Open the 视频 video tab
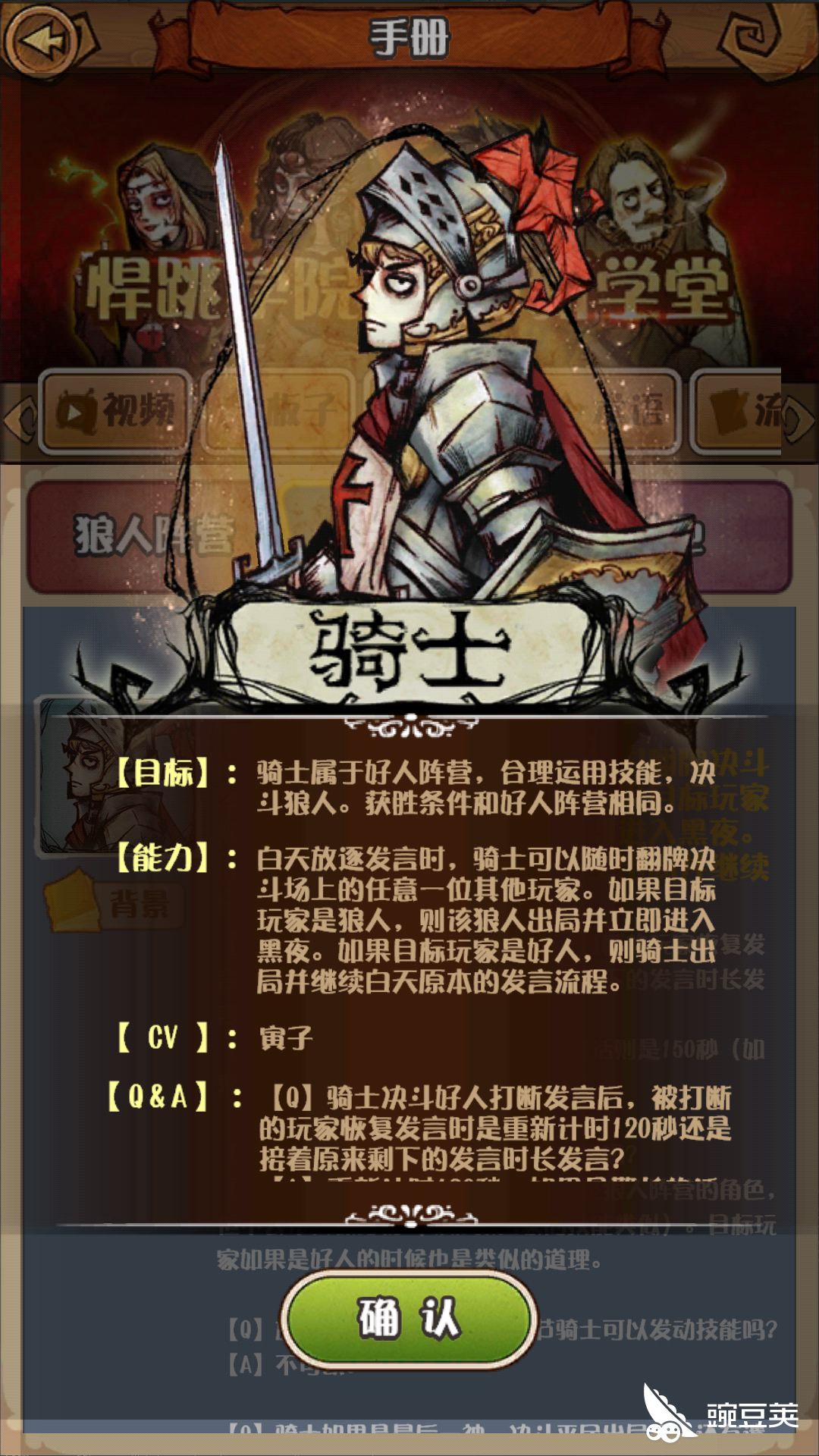 click(x=114, y=412)
